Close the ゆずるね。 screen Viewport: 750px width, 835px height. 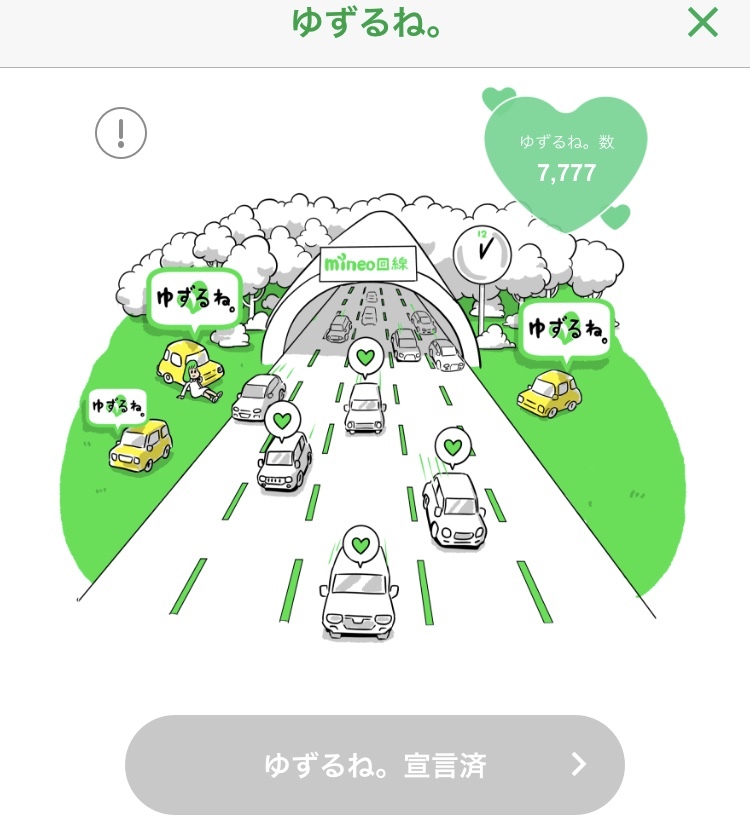703,23
